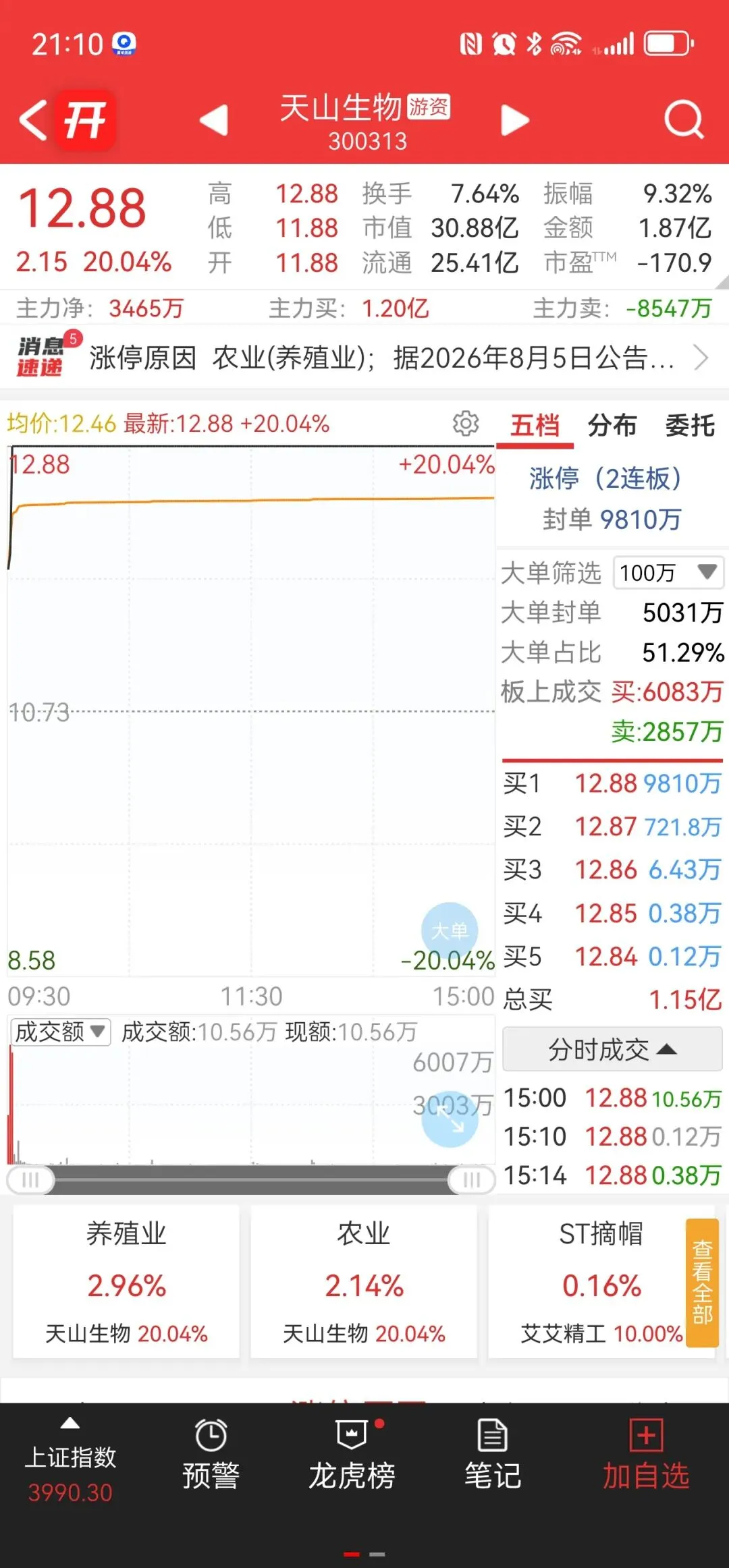Open the 农业 sector card
729x1568 pixels.
coord(364,1282)
